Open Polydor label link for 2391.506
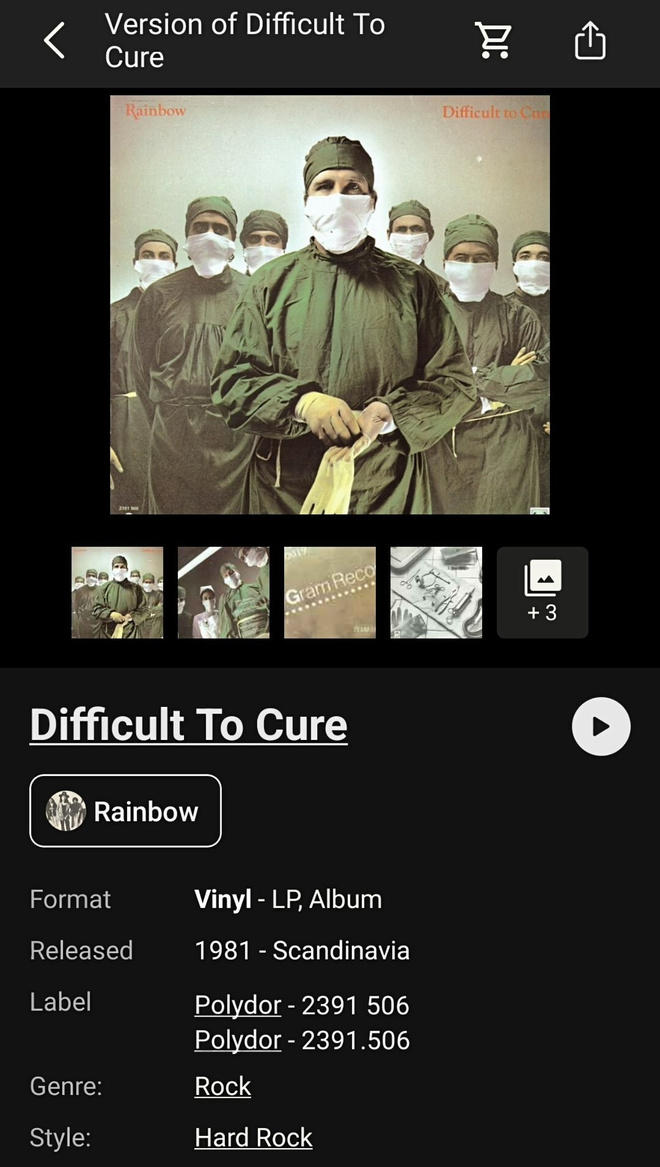The width and height of the screenshot is (660, 1167). pyautogui.click(x=238, y=1040)
